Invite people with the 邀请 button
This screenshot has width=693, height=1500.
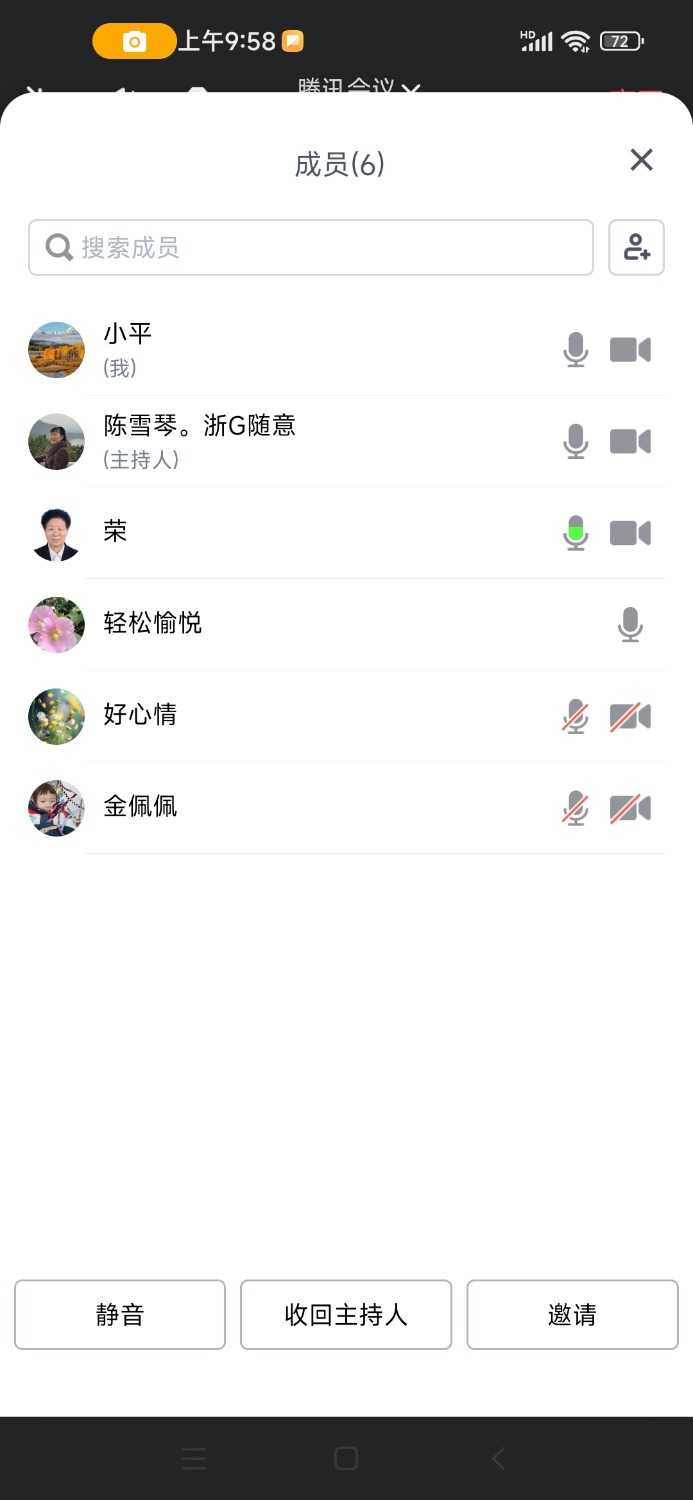[572, 1314]
